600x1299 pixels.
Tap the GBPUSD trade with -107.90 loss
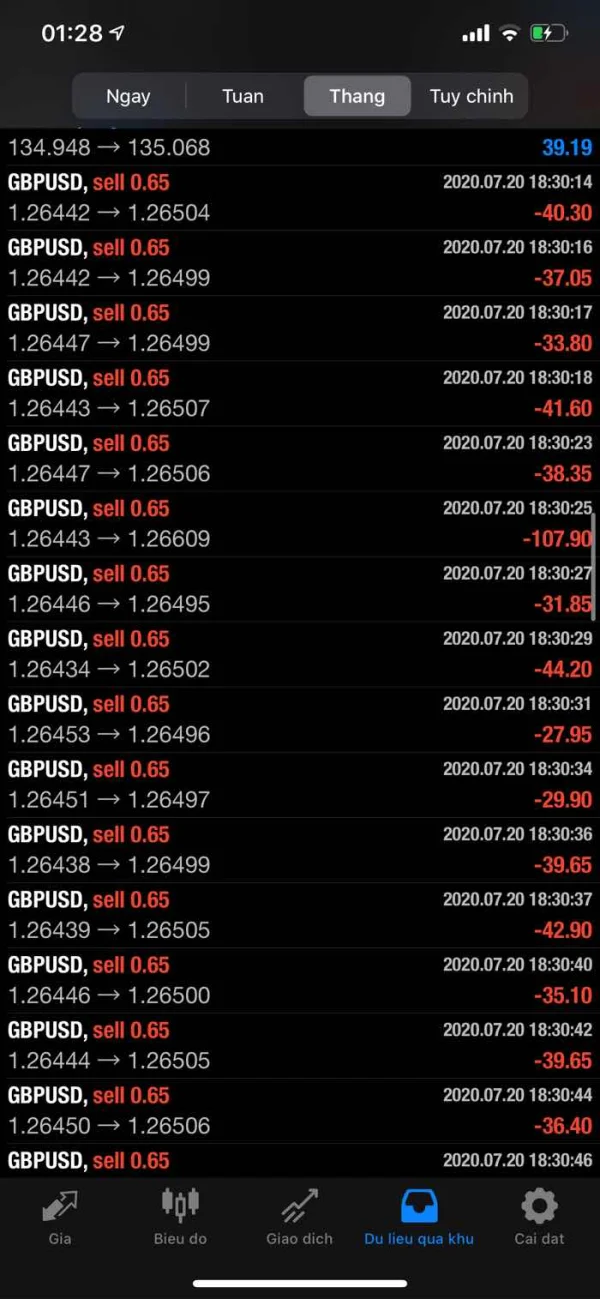[300, 524]
